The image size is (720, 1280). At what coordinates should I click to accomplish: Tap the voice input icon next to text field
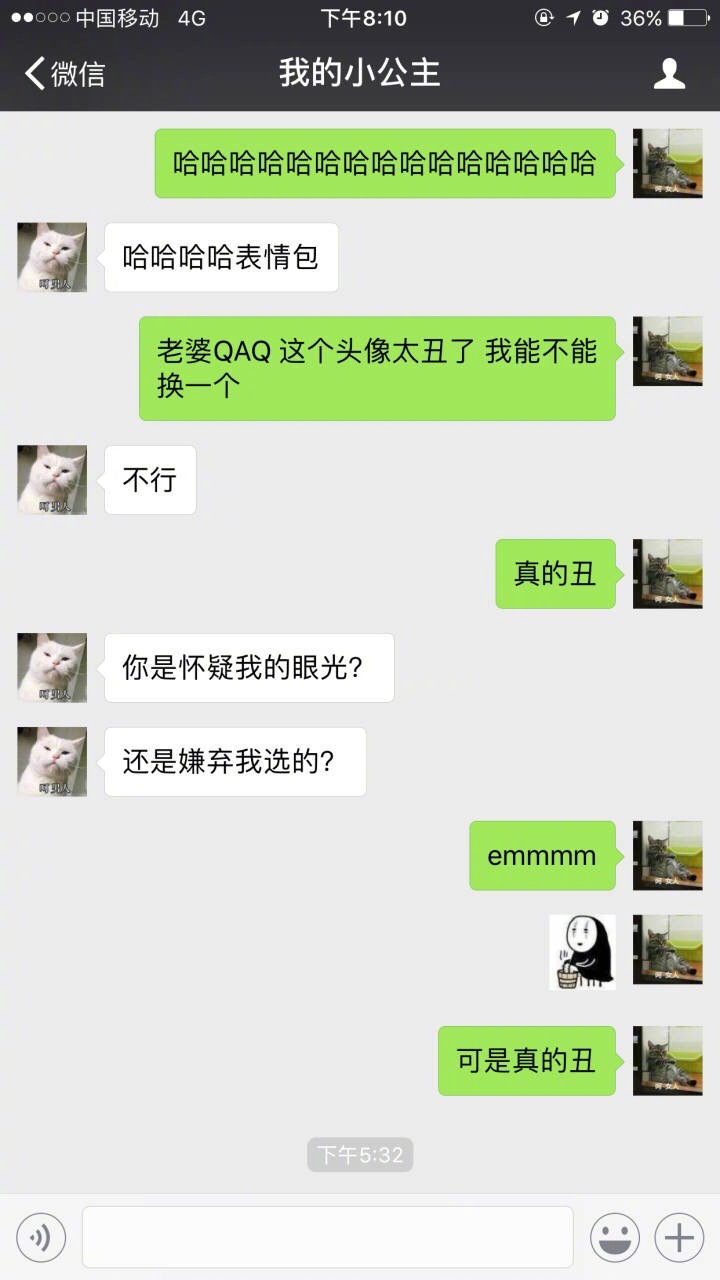coord(41,1237)
